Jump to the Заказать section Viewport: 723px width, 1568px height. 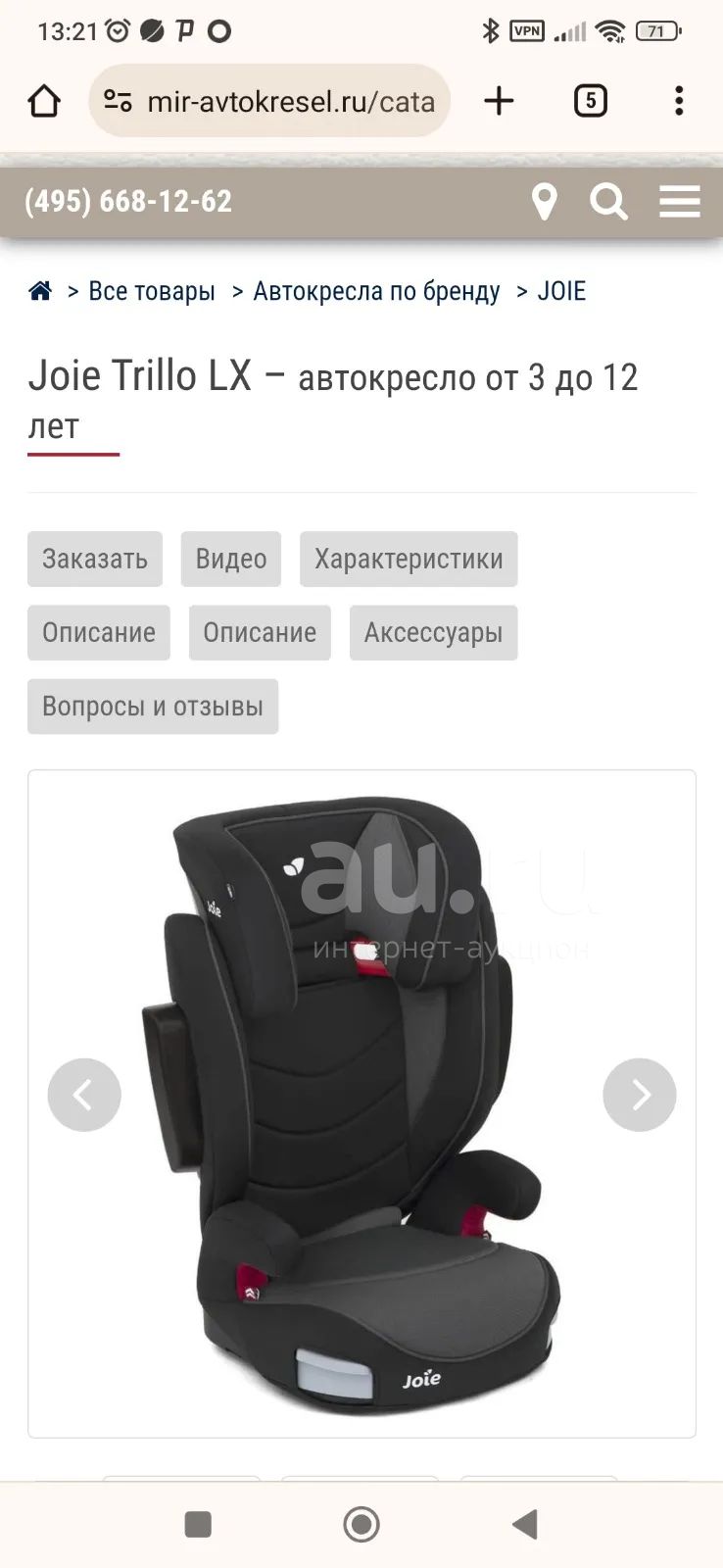click(x=95, y=559)
